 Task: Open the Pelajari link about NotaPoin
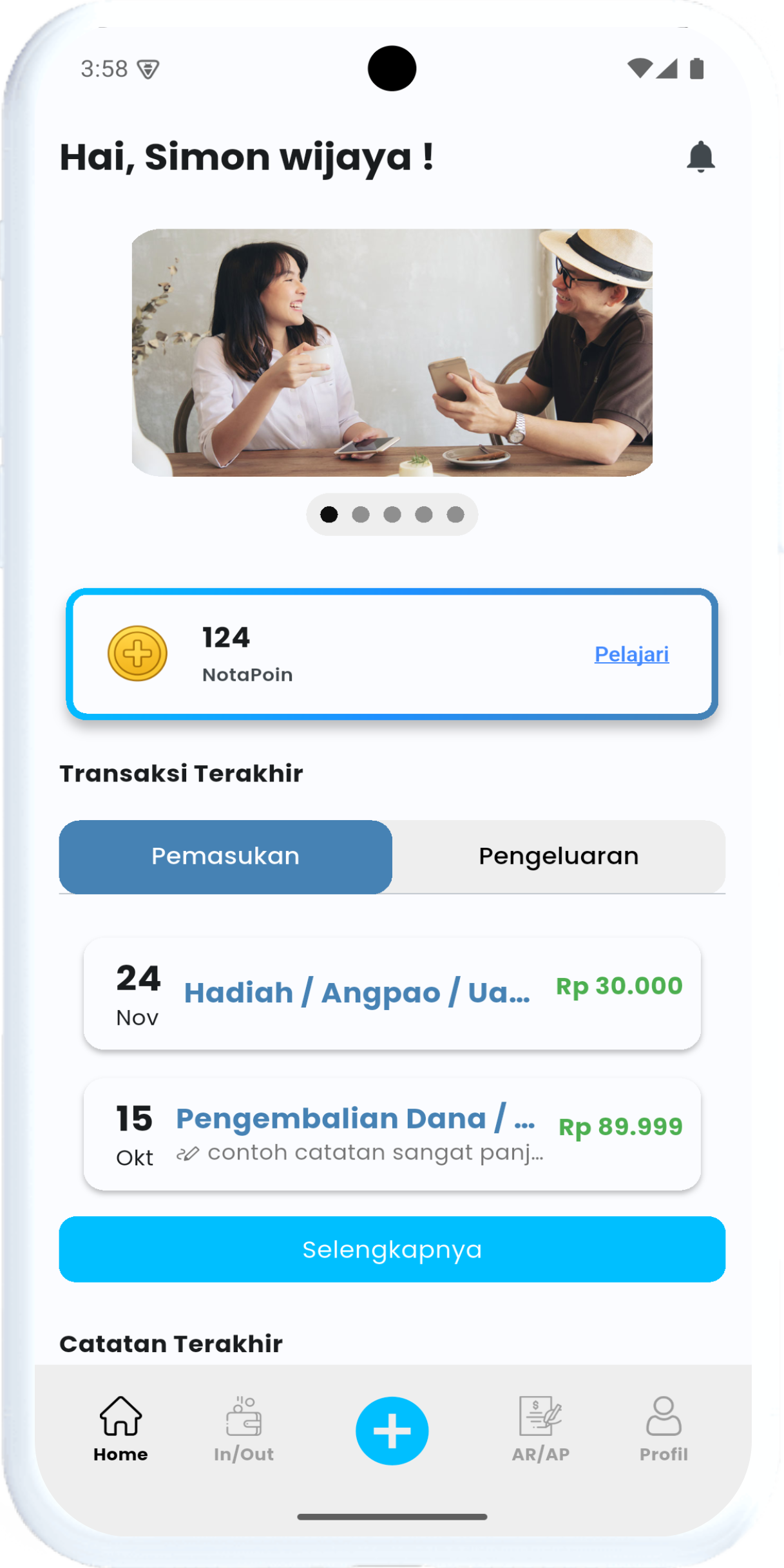pos(632,655)
